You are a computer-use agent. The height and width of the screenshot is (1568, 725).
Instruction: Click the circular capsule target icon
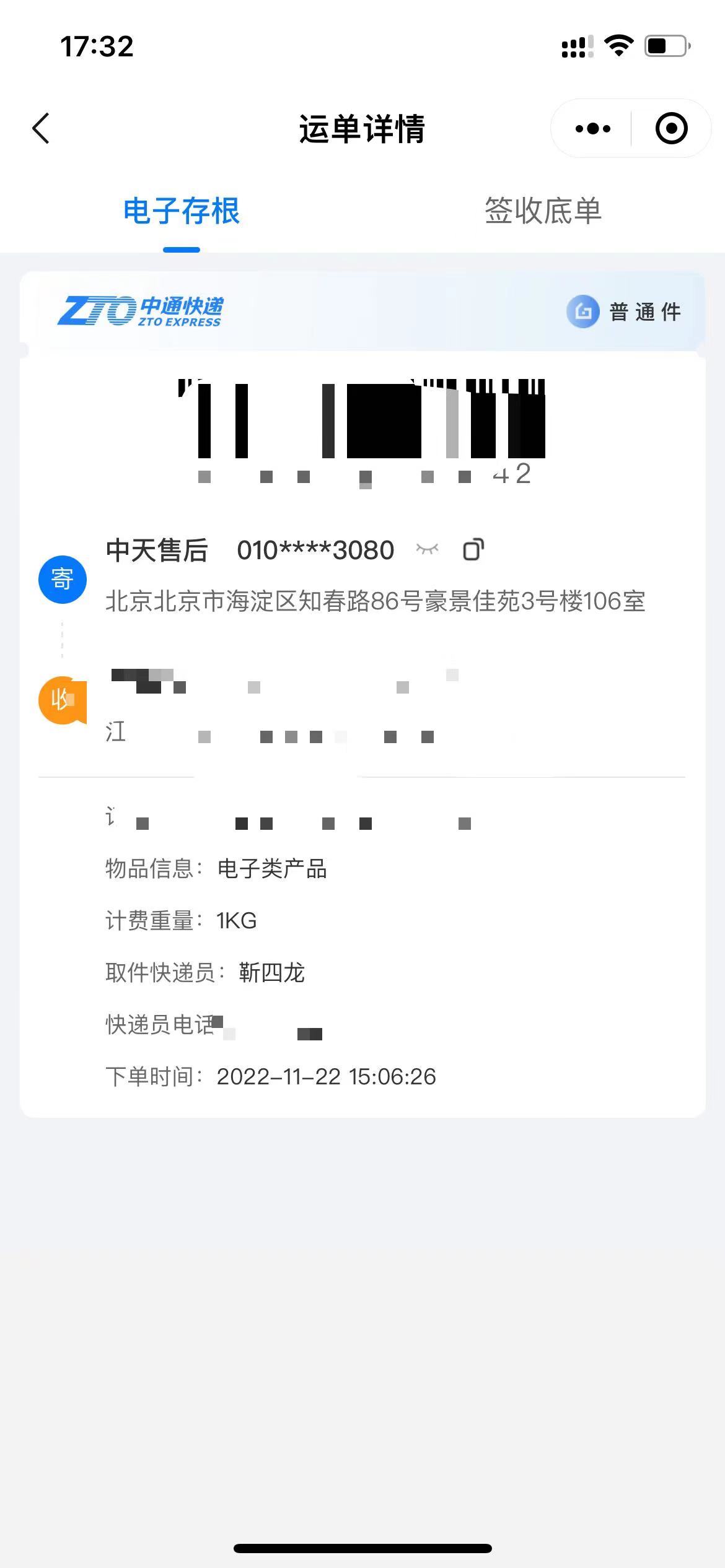(671, 128)
